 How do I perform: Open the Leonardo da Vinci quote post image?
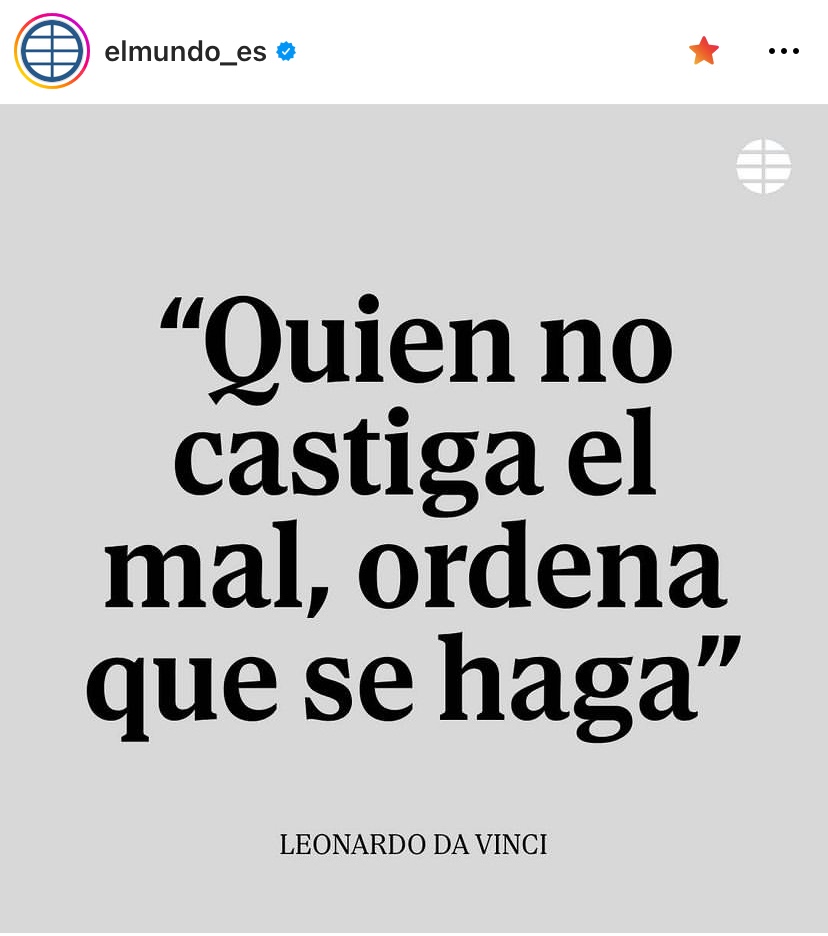[x=414, y=520]
